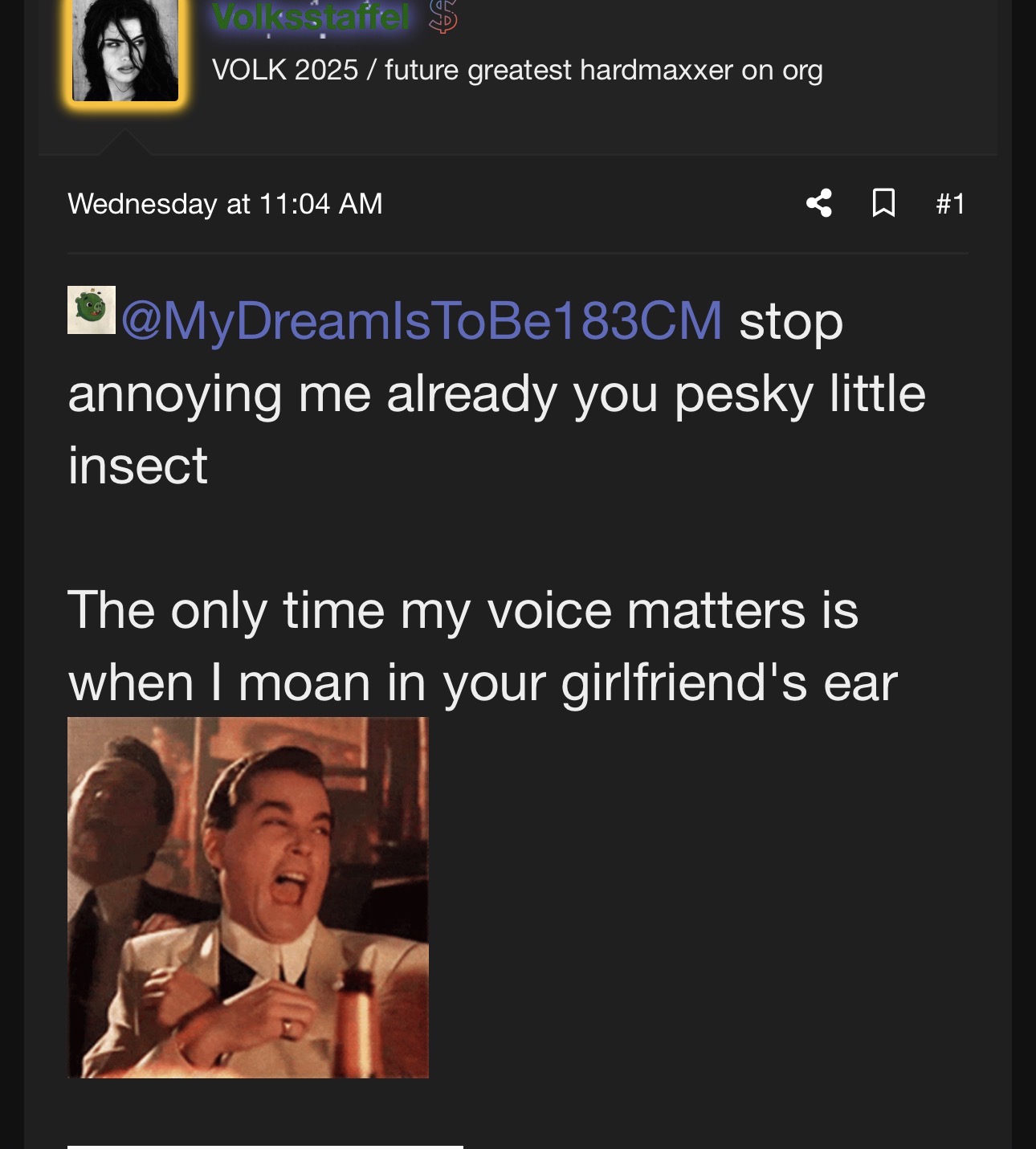Viewport: 1036px width, 1149px height.
Task: Share this post
Action: coord(818,203)
